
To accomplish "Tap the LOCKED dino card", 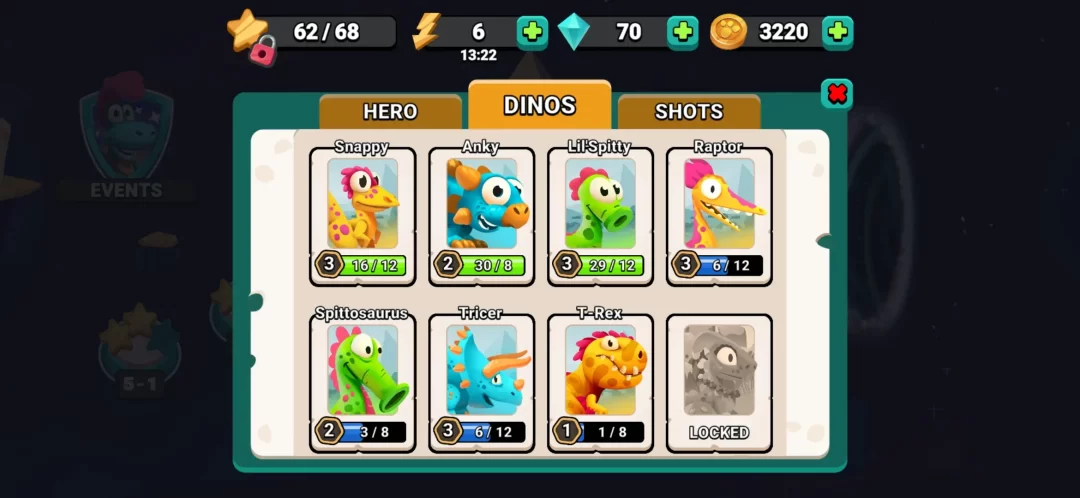I will [719, 380].
